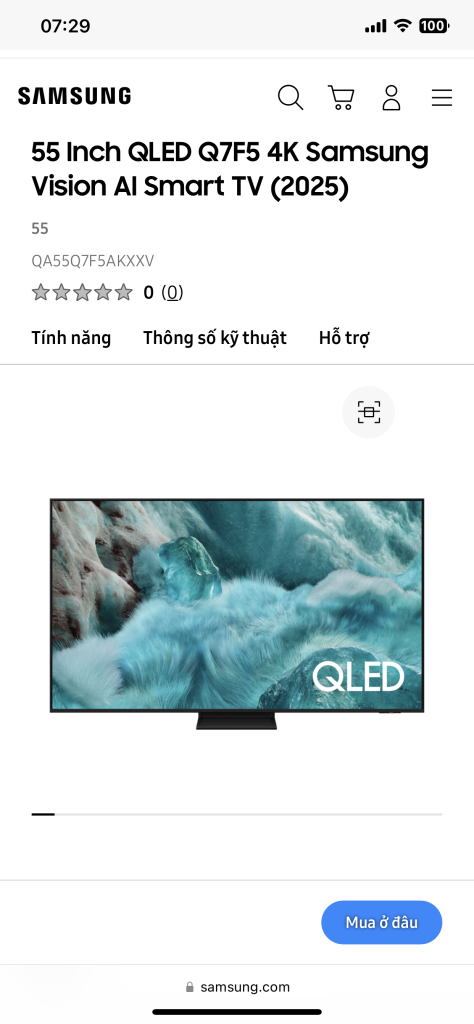
Task: Launch the AR view icon
Action: coord(369,412)
